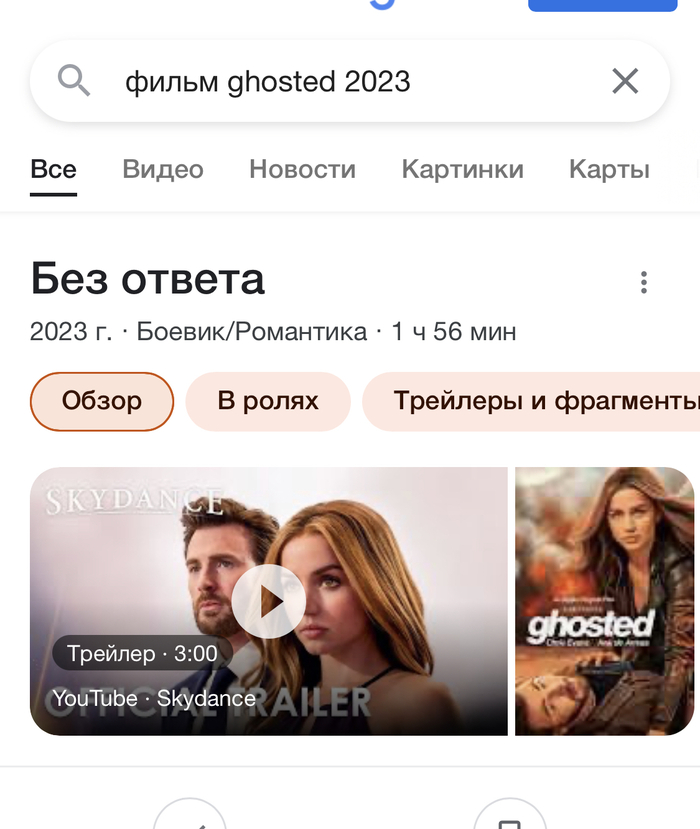The height and width of the screenshot is (829, 700).
Task: Select the Все tab
Action: (x=53, y=170)
